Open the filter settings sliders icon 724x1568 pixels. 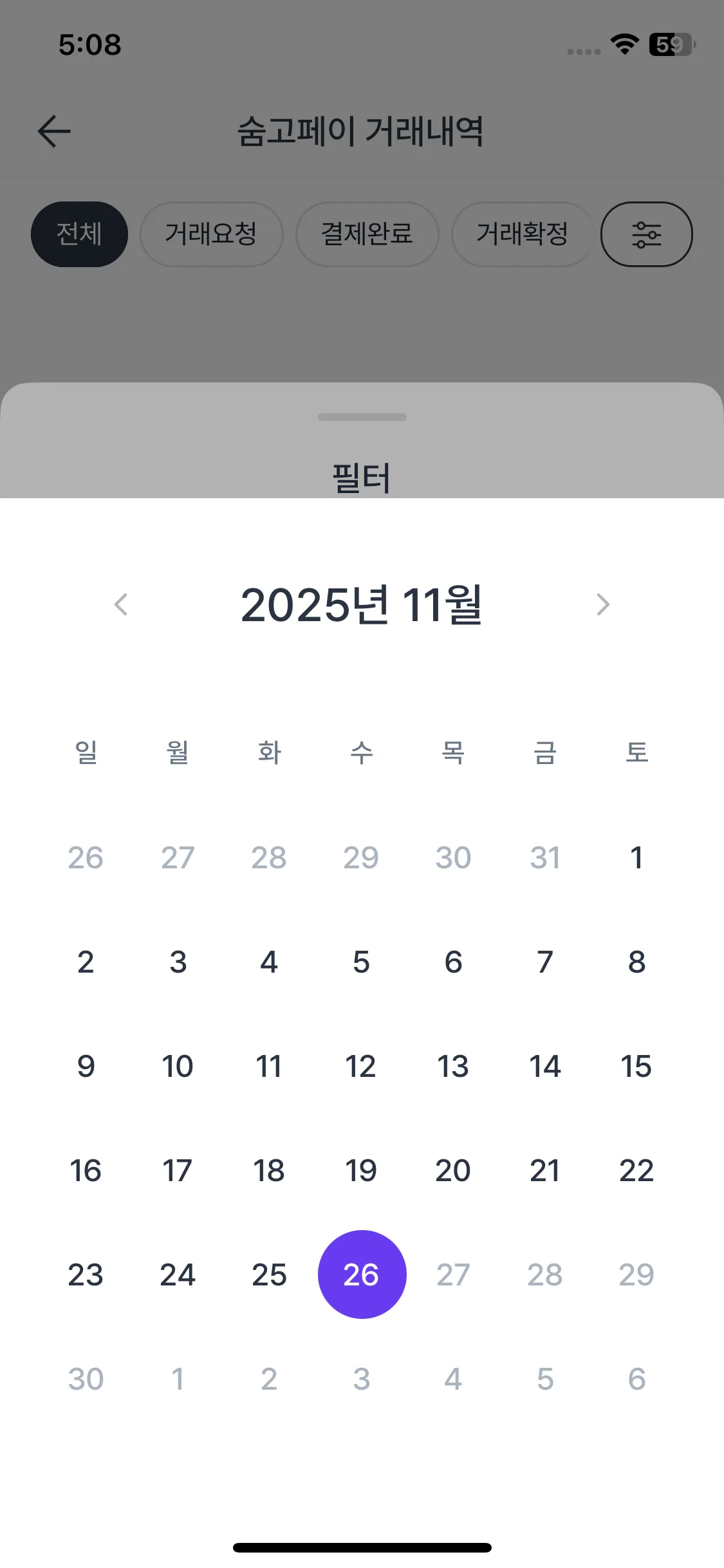click(x=646, y=234)
